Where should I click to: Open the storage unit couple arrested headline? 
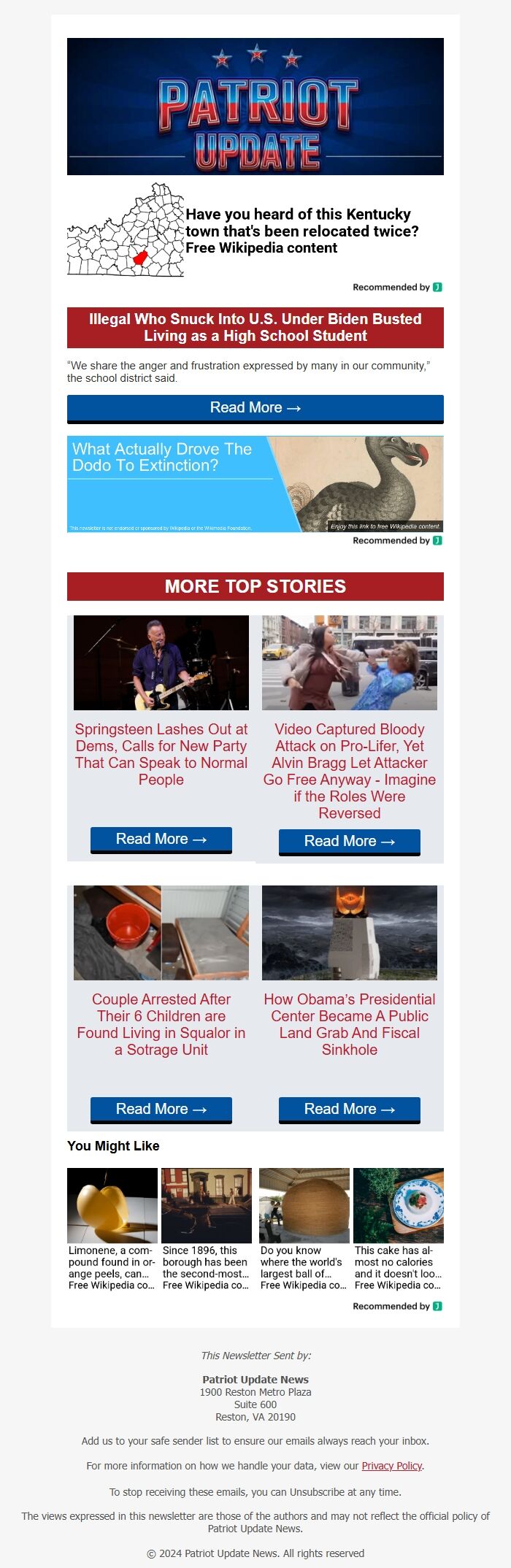pos(161,1024)
